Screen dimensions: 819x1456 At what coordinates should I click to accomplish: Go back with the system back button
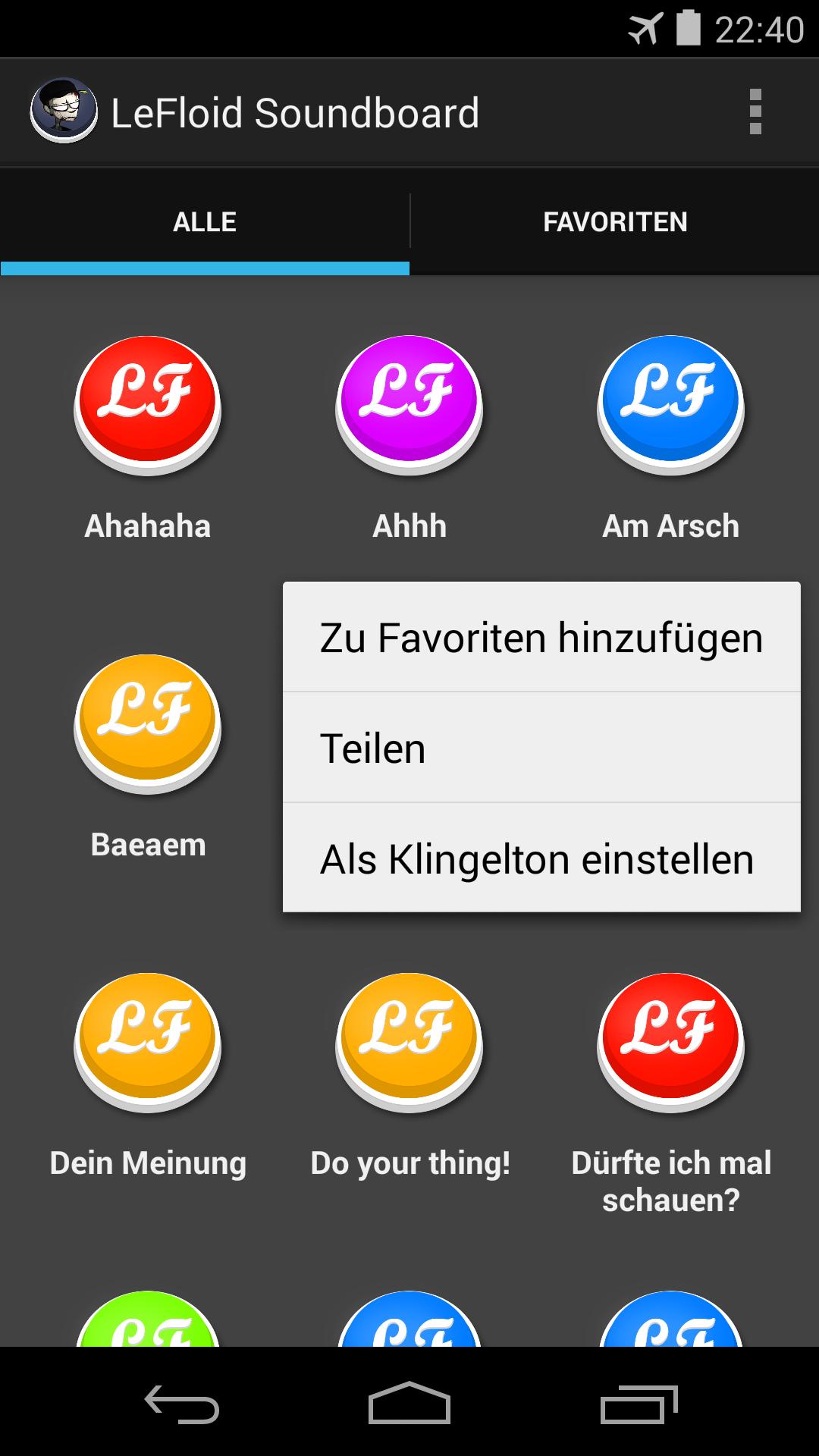pyautogui.click(x=182, y=1403)
